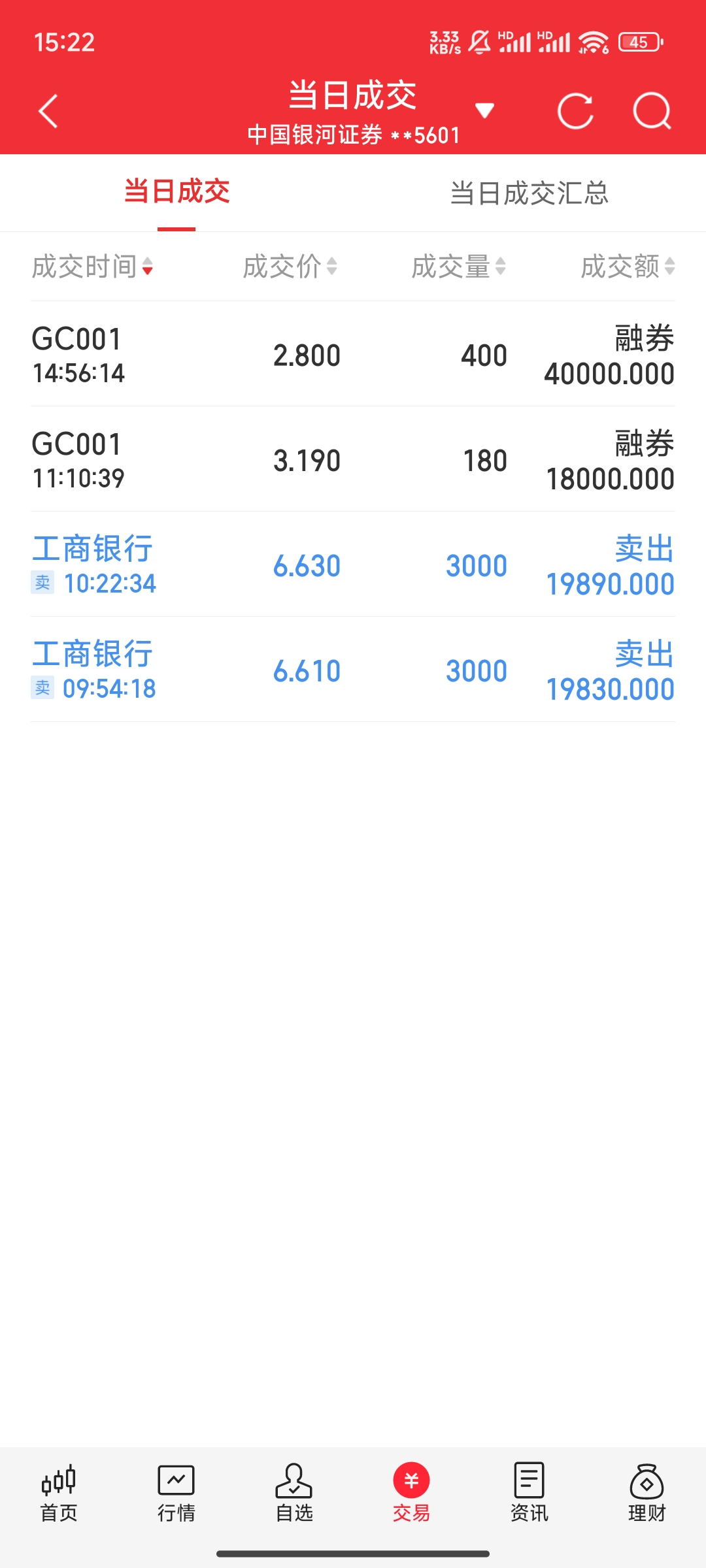Sort trades by 成交价
The width and height of the screenshot is (706, 1568).
coord(290,267)
